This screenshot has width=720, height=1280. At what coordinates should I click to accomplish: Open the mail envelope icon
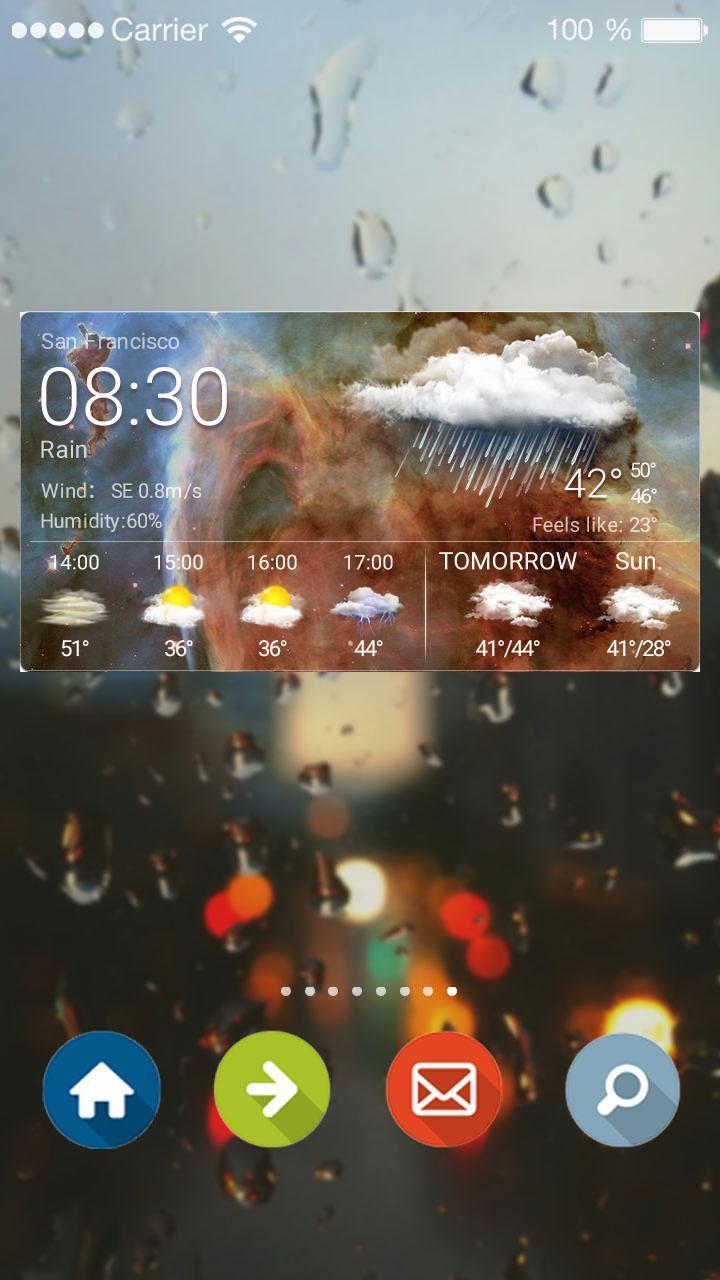click(x=444, y=1090)
